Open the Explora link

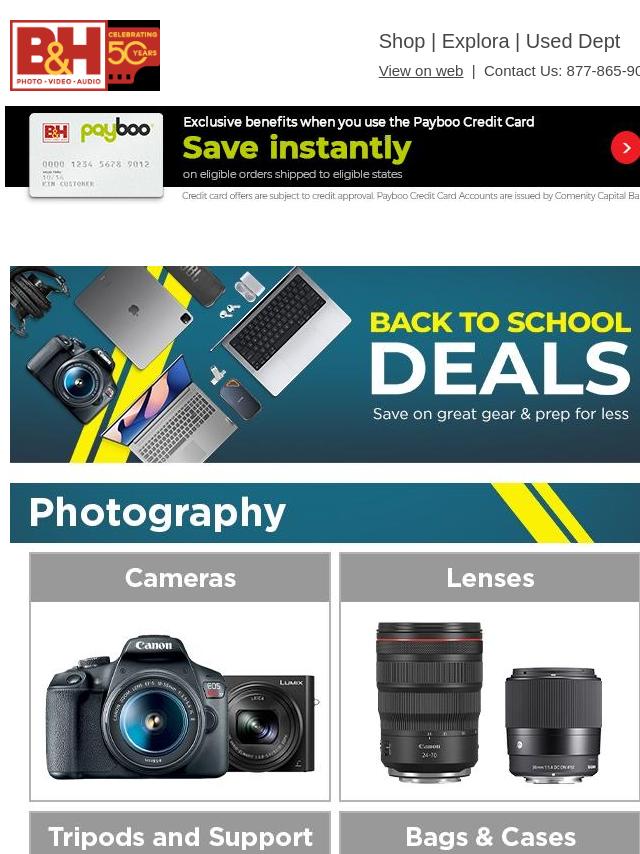pyautogui.click(x=475, y=41)
